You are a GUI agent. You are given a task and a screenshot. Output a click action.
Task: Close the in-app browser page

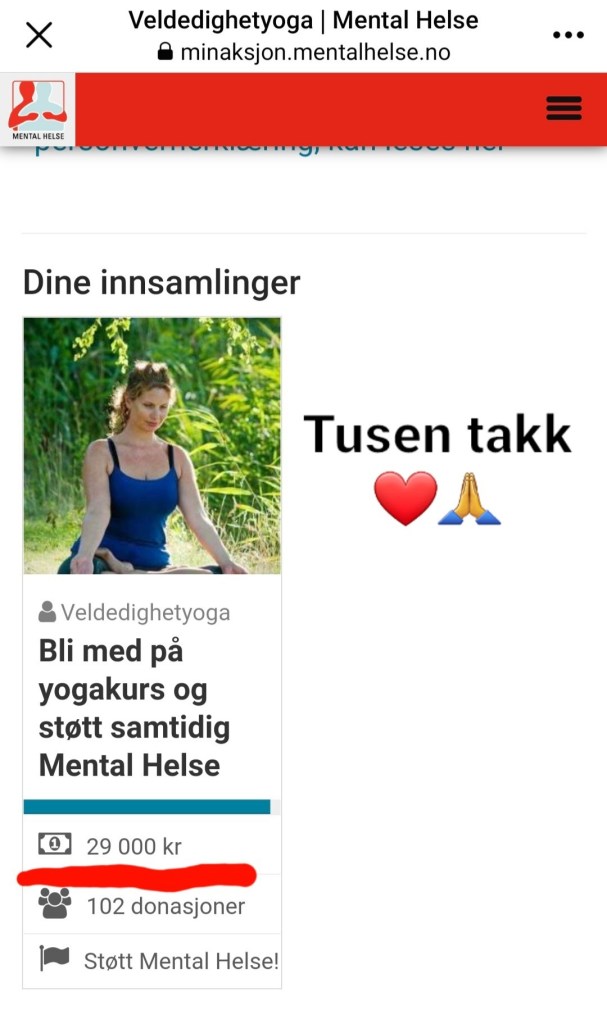(38, 35)
